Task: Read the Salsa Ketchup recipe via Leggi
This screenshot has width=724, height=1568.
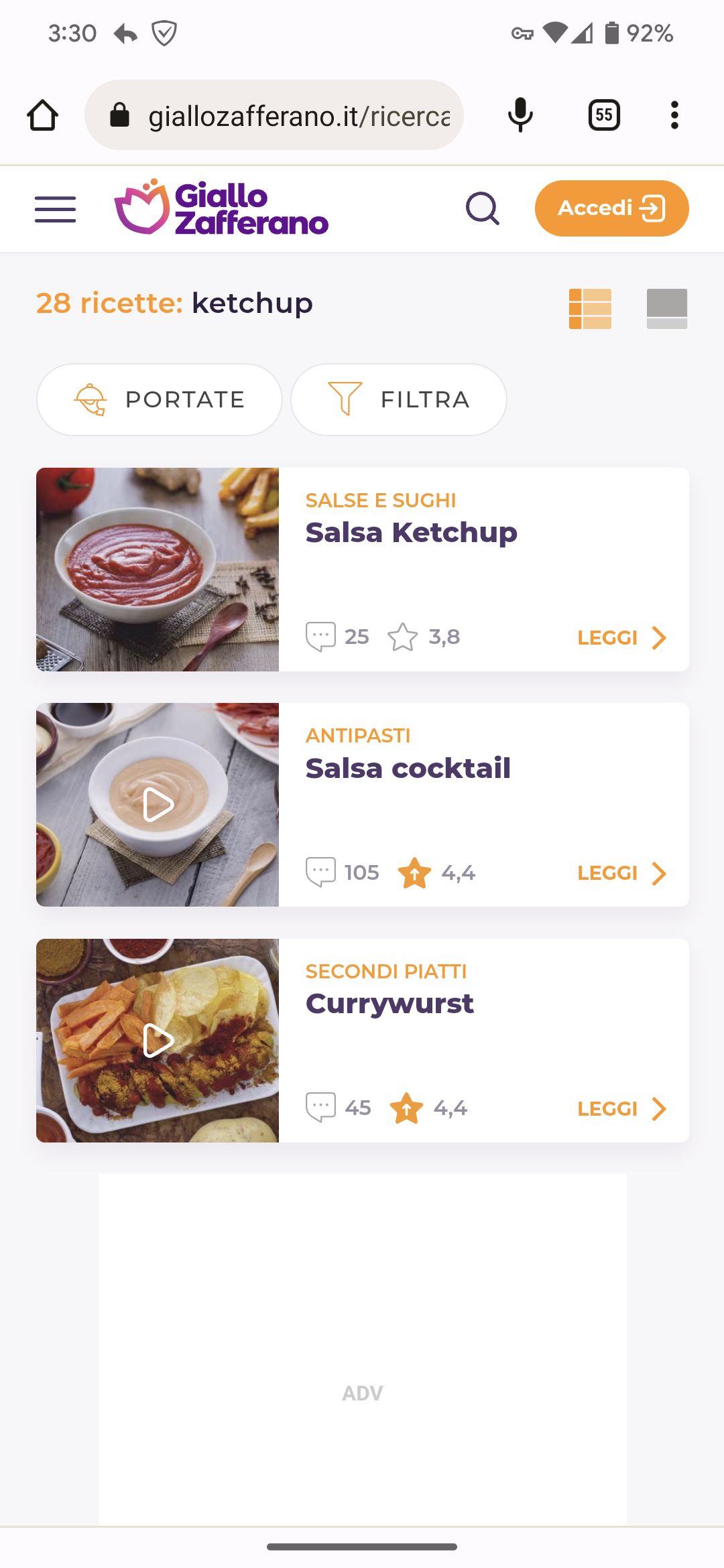Action: pos(621,638)
